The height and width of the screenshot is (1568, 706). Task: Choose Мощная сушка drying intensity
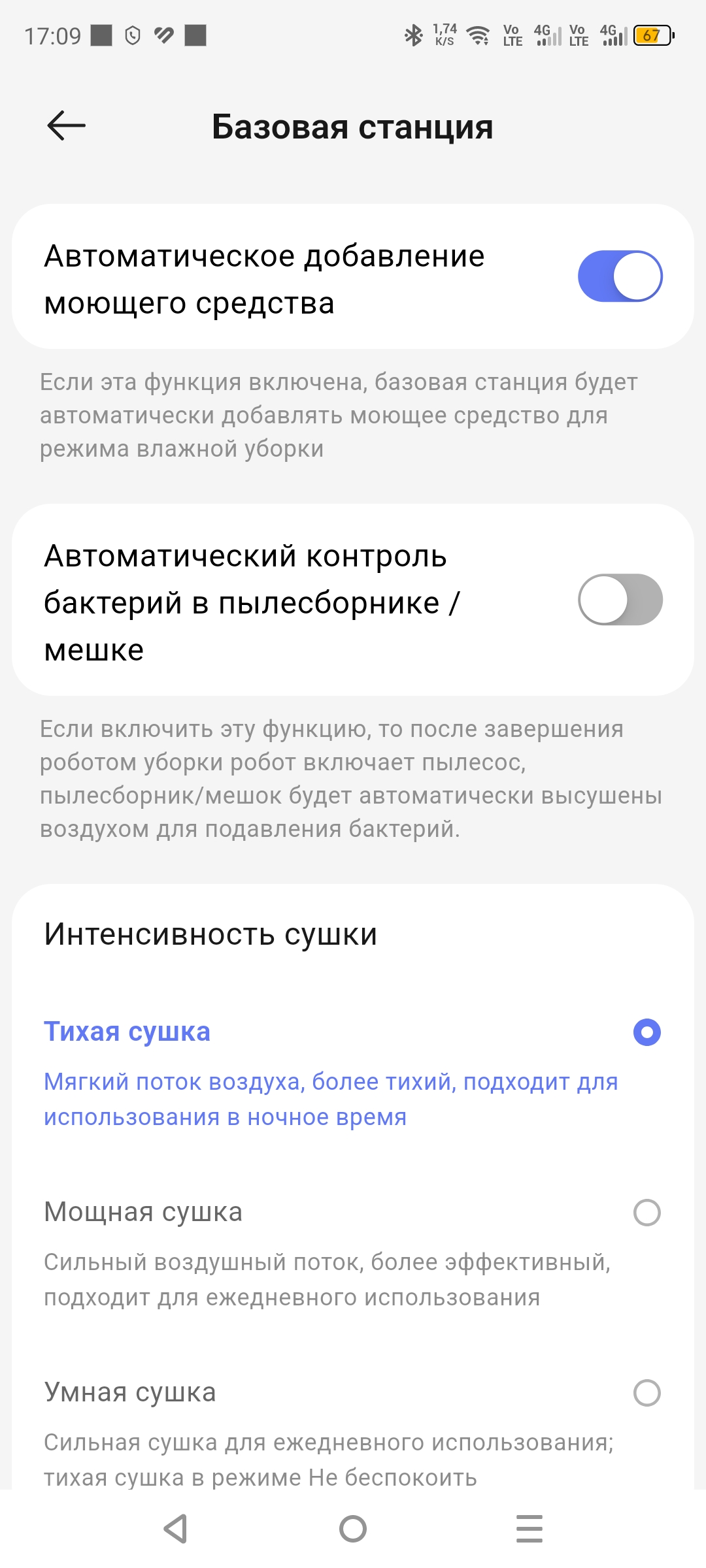click(647, 1213)
